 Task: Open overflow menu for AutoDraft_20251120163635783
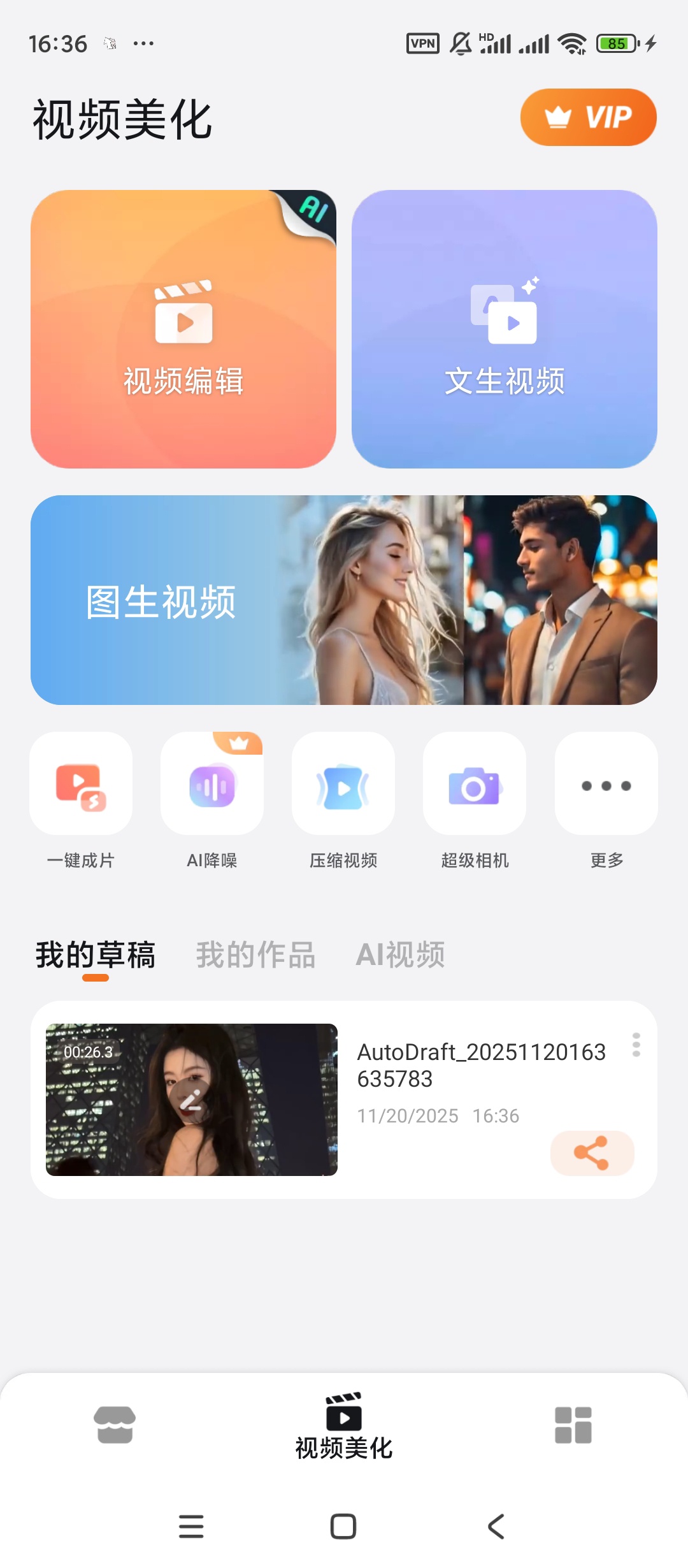(636, 1045)
